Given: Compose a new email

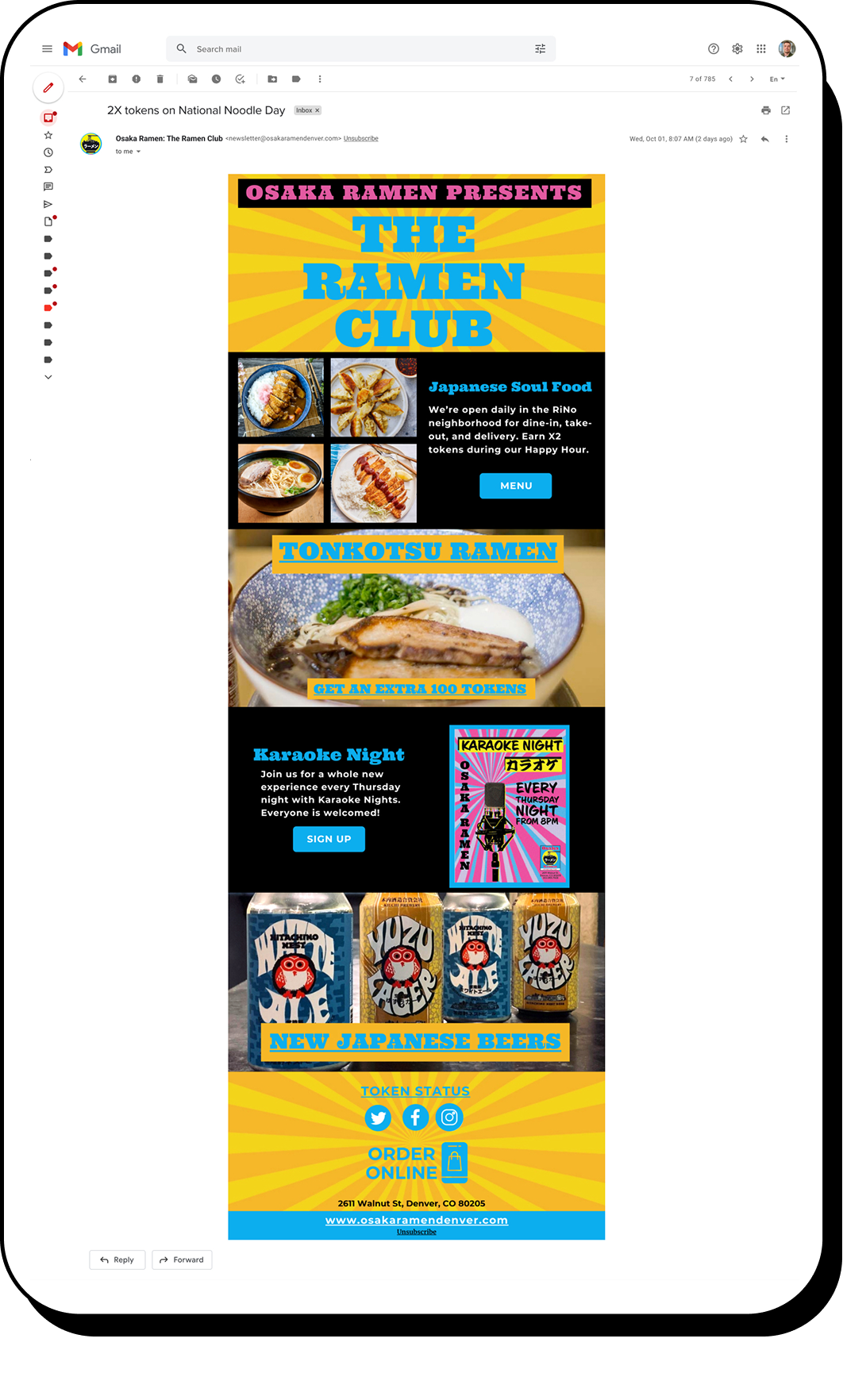Looking at the screenshot, I should click(x=48, y=88).
